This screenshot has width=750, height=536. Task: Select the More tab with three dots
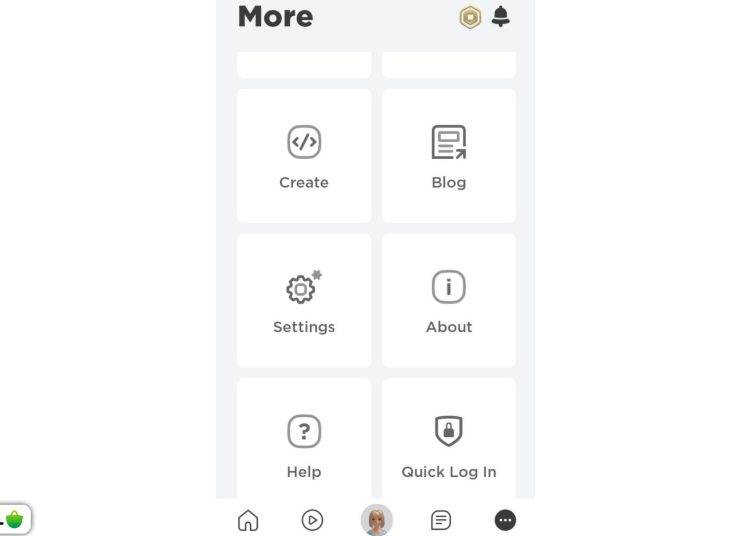click(505, 520)
